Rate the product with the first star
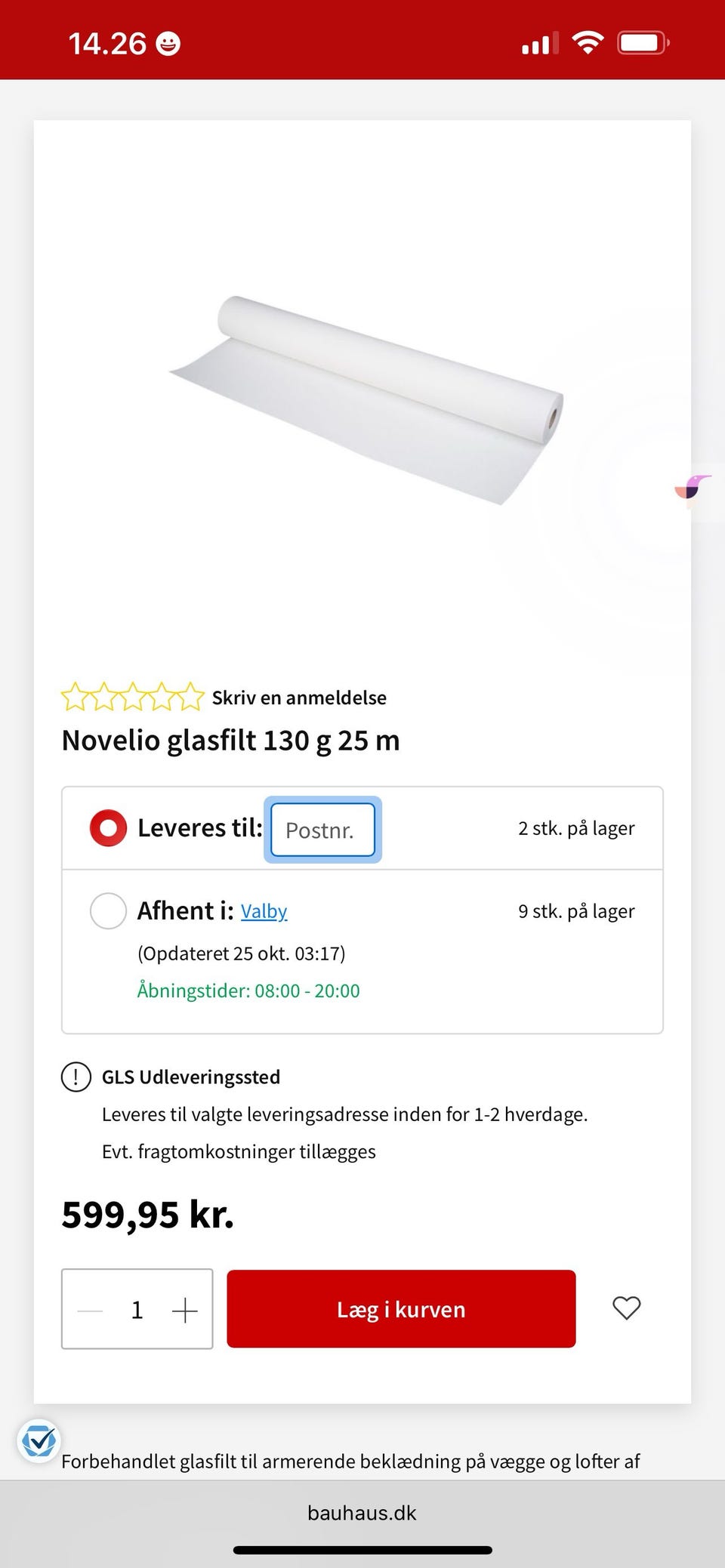Screen dimensions: 725x1568 coord(76,697)
